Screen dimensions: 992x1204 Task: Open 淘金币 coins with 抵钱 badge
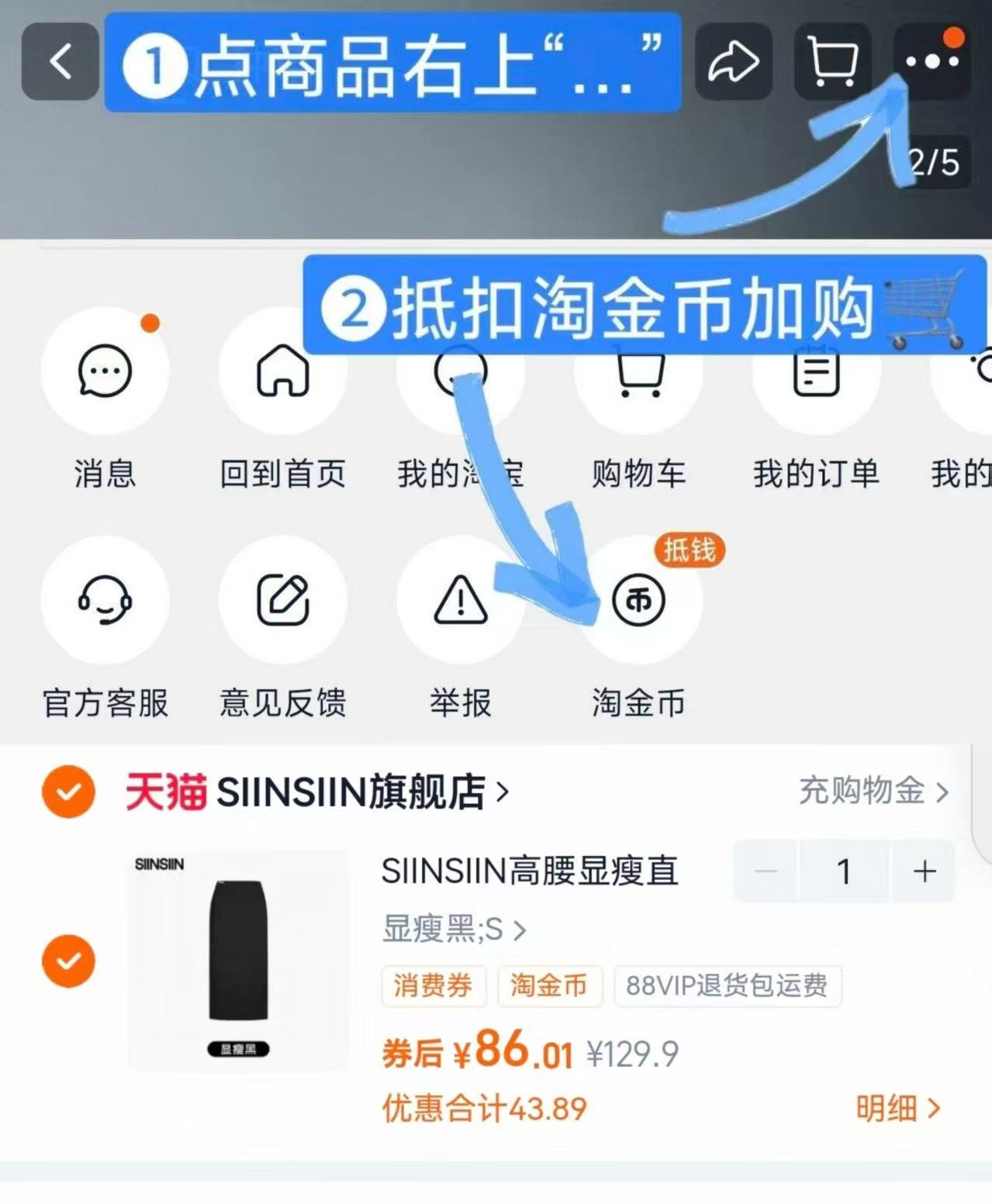(637, 601)
